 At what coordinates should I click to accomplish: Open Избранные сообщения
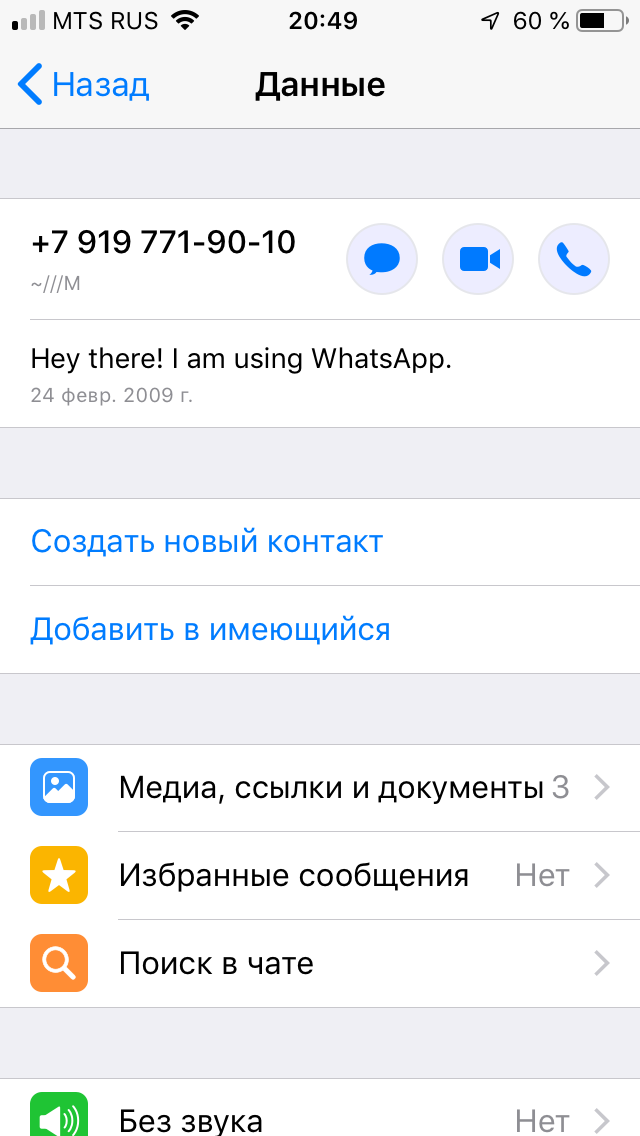320,876
